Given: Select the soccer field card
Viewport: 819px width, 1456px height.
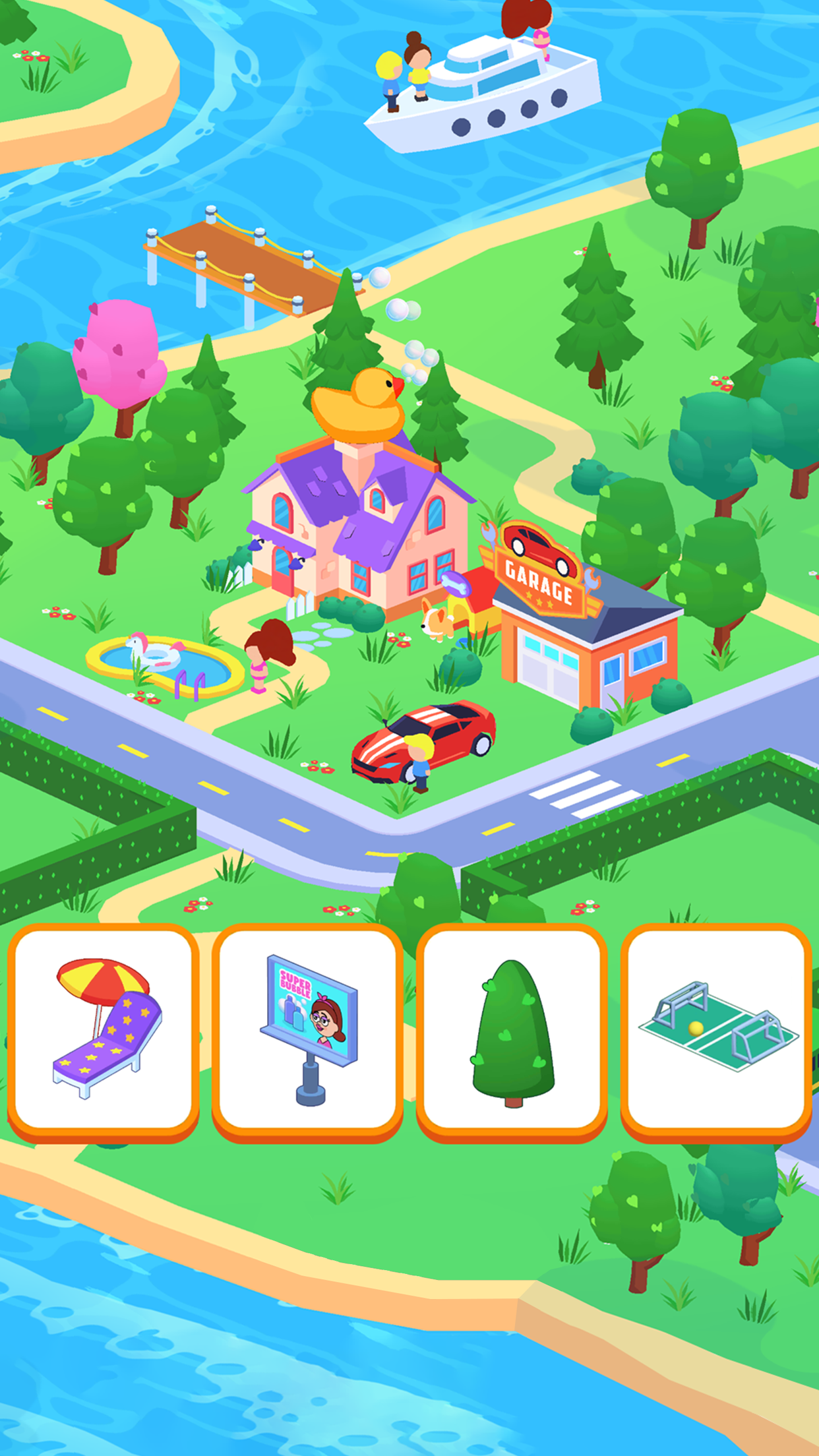Looking at the screenshot, I should (x=716, y=1030).
